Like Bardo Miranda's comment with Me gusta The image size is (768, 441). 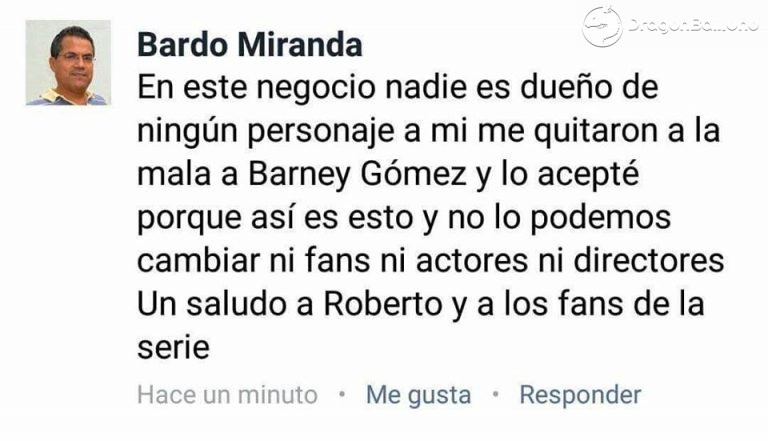(418, 395)
